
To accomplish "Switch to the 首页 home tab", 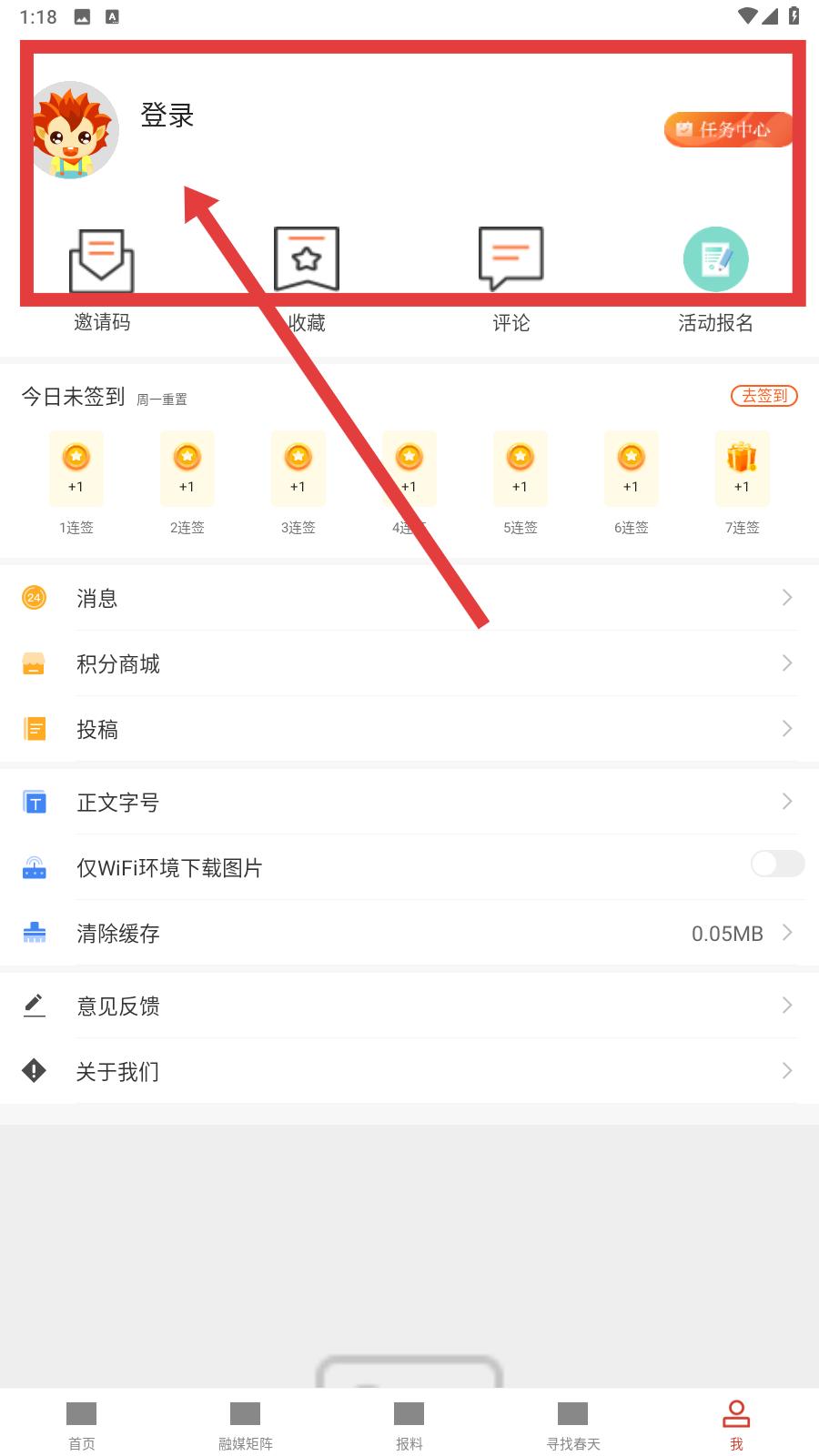I will [82, 1425].
